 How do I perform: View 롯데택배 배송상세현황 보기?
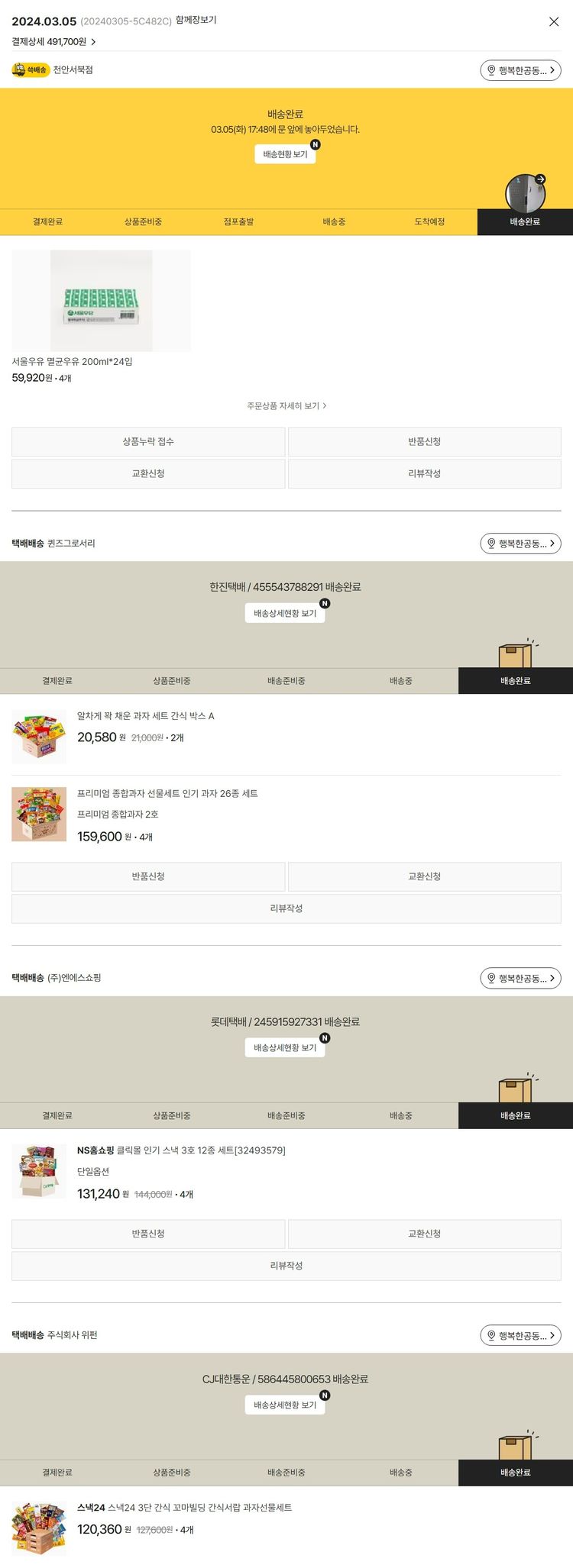pos(285,1048)
